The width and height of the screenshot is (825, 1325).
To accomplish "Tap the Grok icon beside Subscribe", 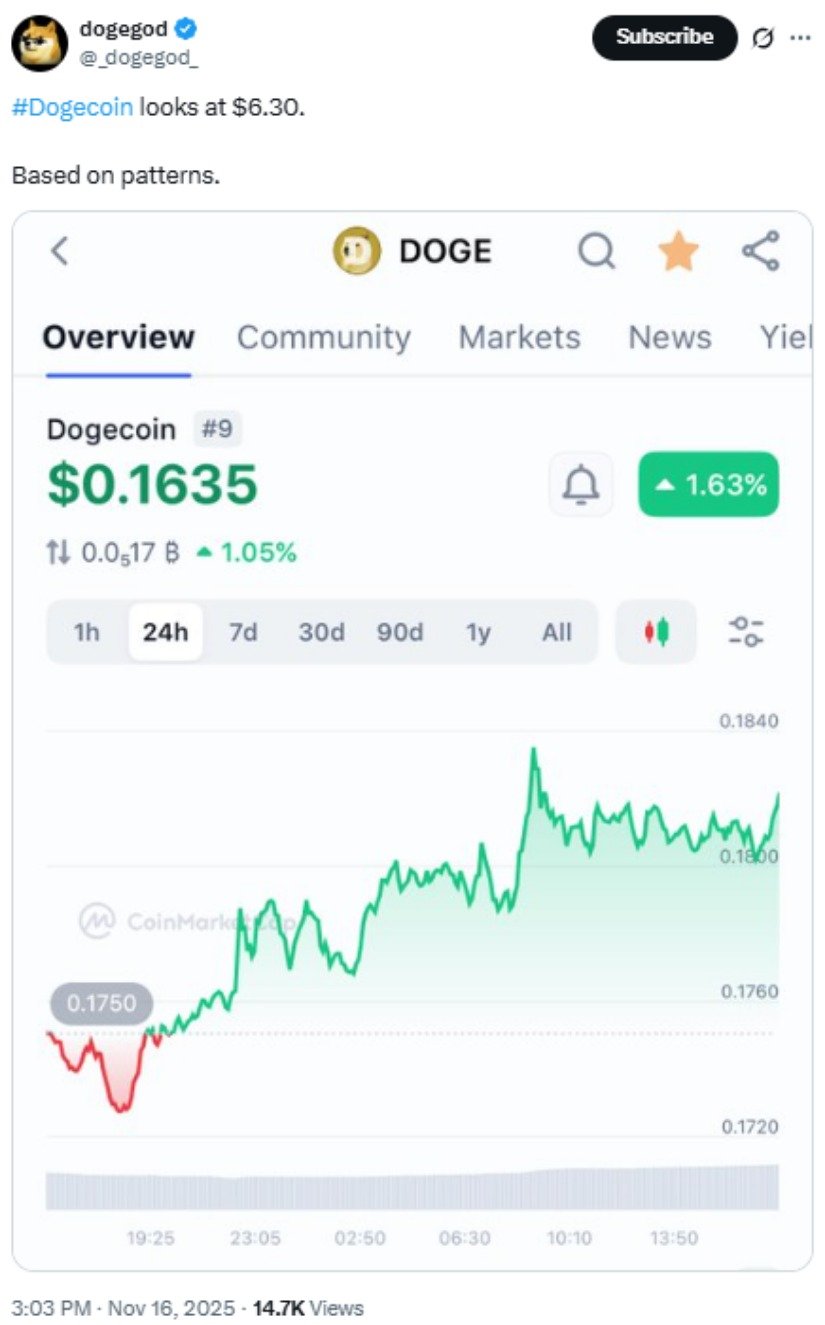I will [x=762, y=37].
